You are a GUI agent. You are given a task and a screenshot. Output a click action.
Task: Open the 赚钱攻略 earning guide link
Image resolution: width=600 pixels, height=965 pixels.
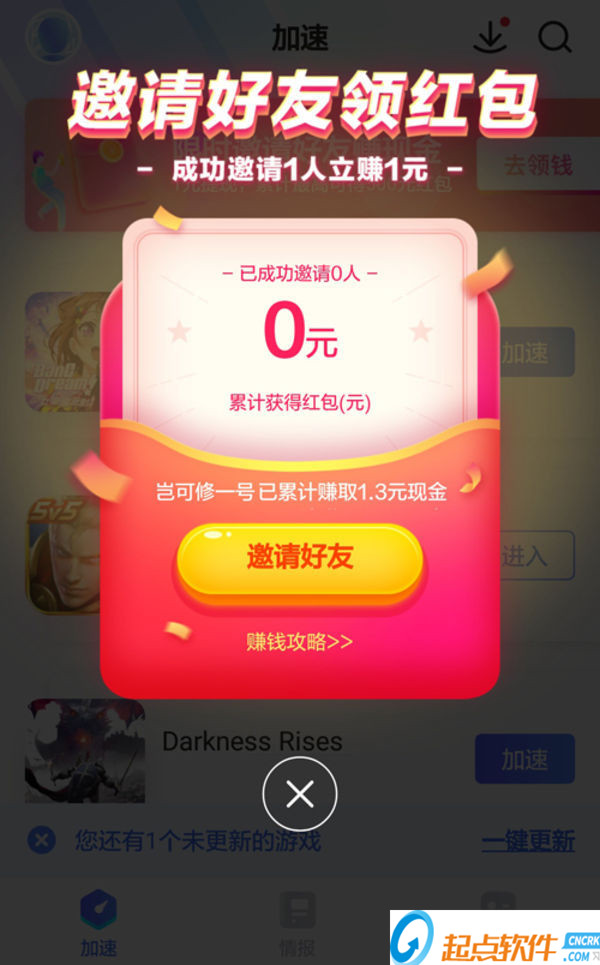tap(299, 642)
